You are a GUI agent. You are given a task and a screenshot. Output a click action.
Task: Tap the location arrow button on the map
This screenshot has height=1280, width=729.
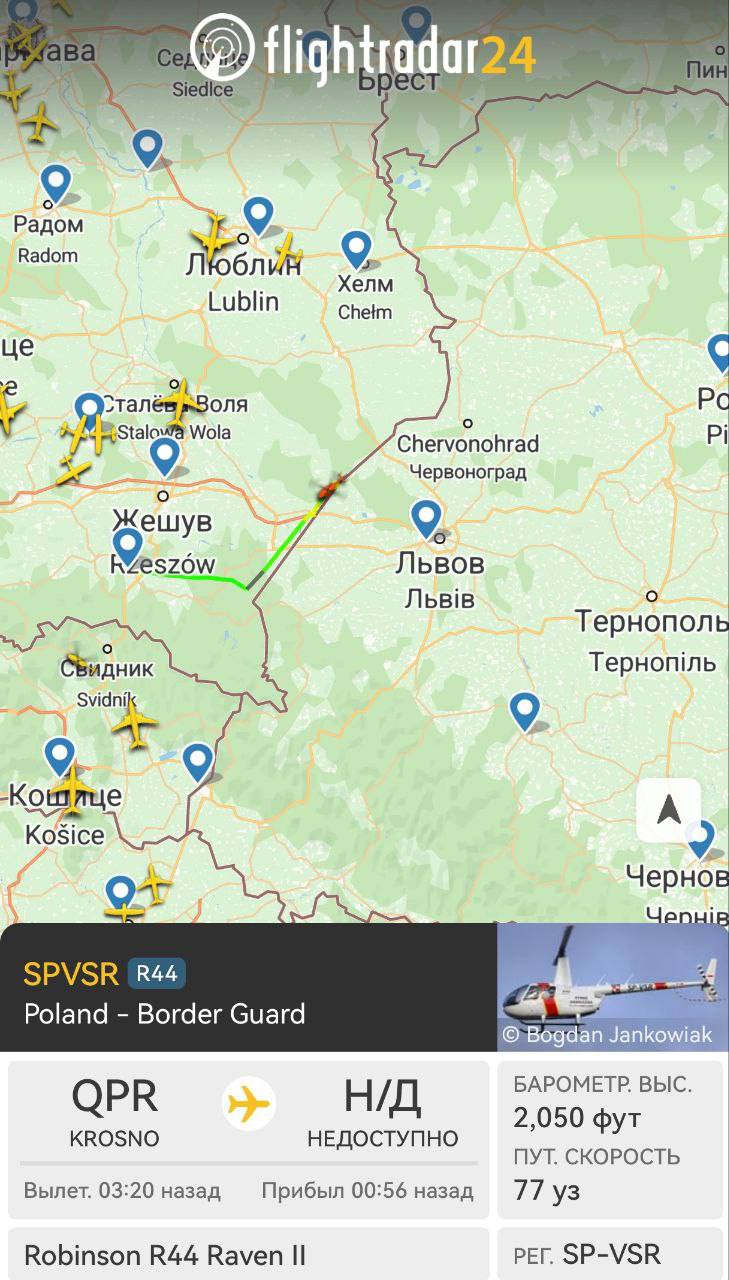[x=668, y=810]
